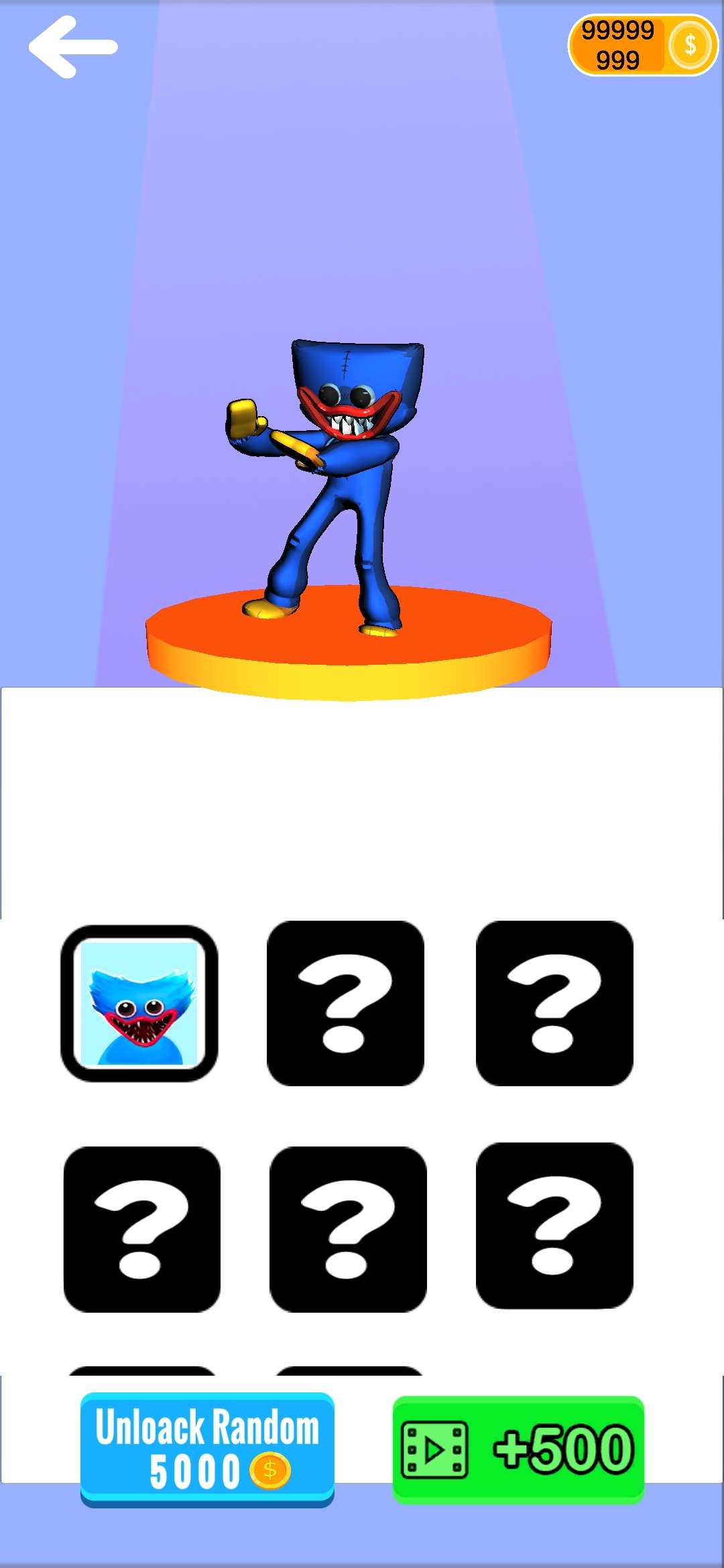Select the blue monster character skin

click(139, 1003)
